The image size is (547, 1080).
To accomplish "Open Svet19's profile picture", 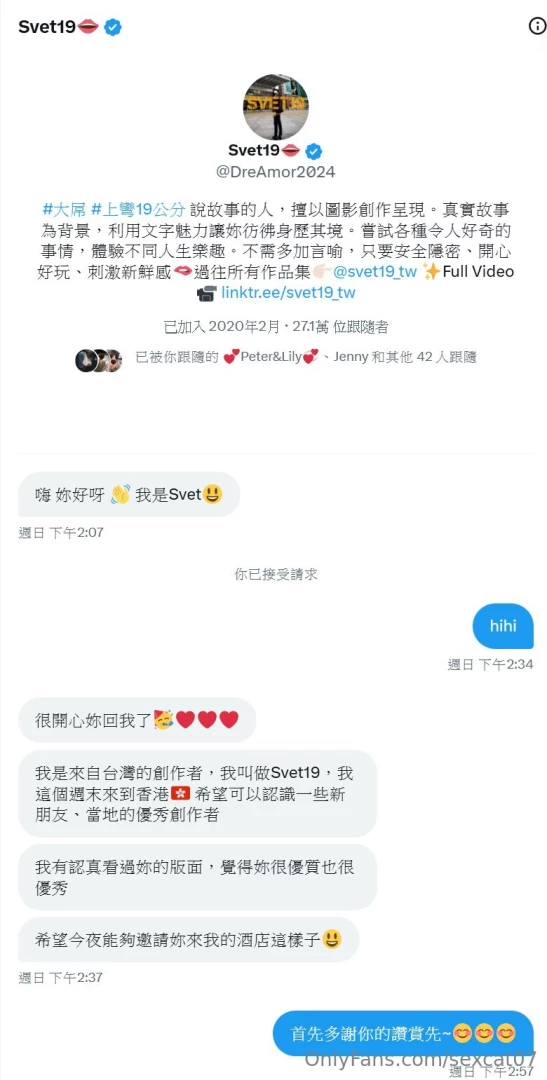I will [275, 107].
